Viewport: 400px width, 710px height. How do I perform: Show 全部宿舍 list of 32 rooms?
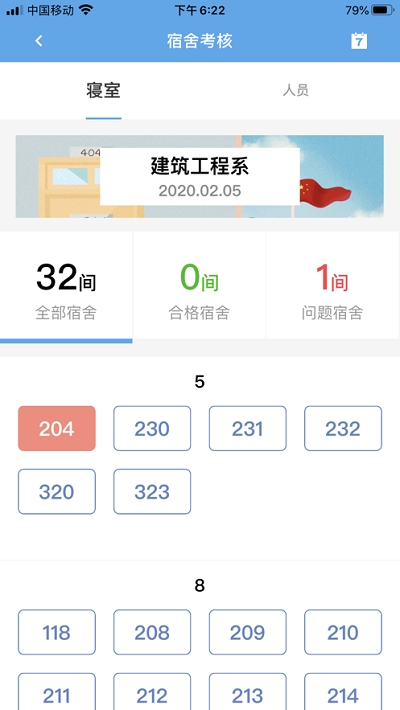tap(66, 287)
